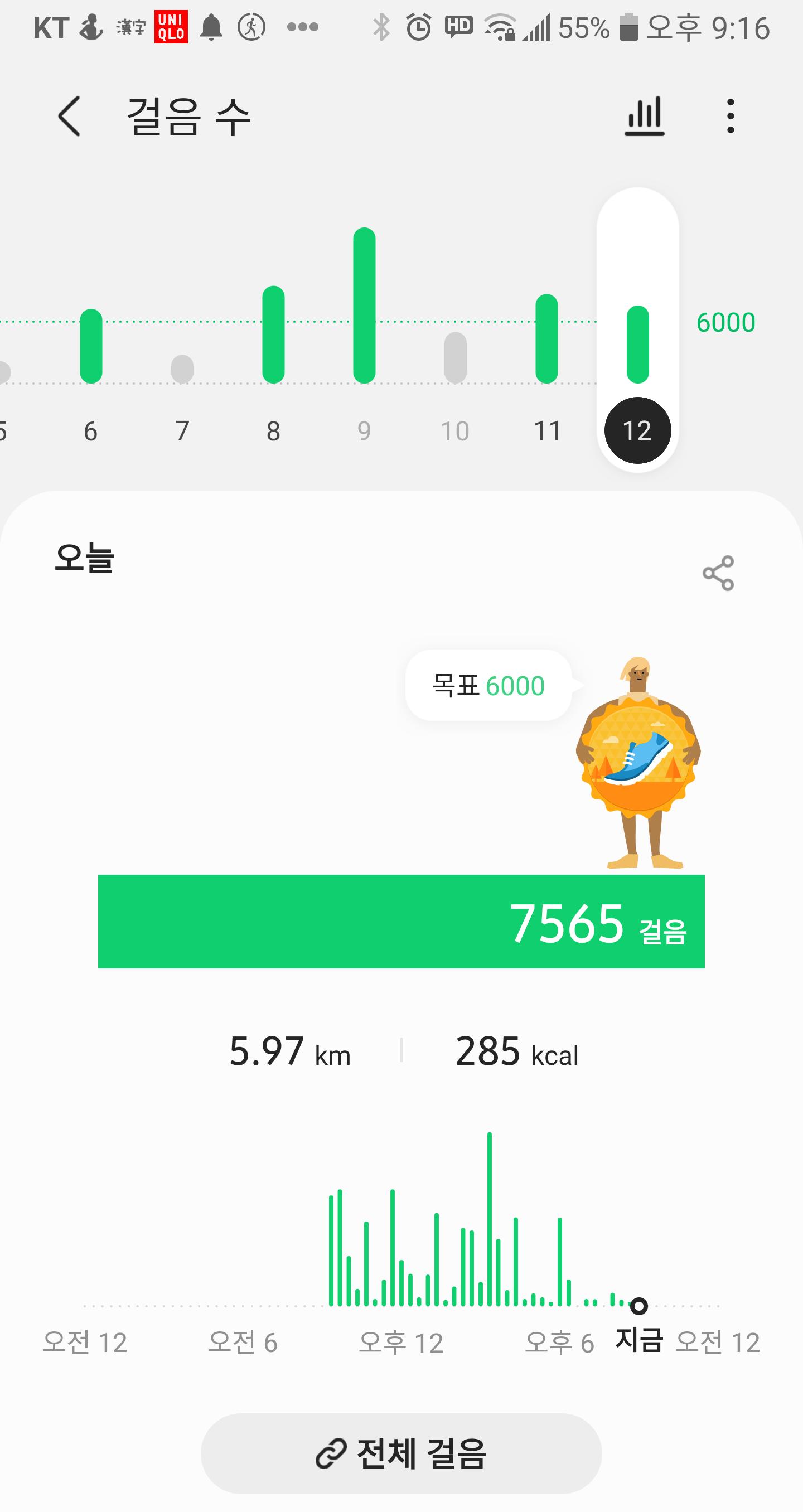Open the overflow menu
The image size is (803, 1512).
[x=730, y=116]
